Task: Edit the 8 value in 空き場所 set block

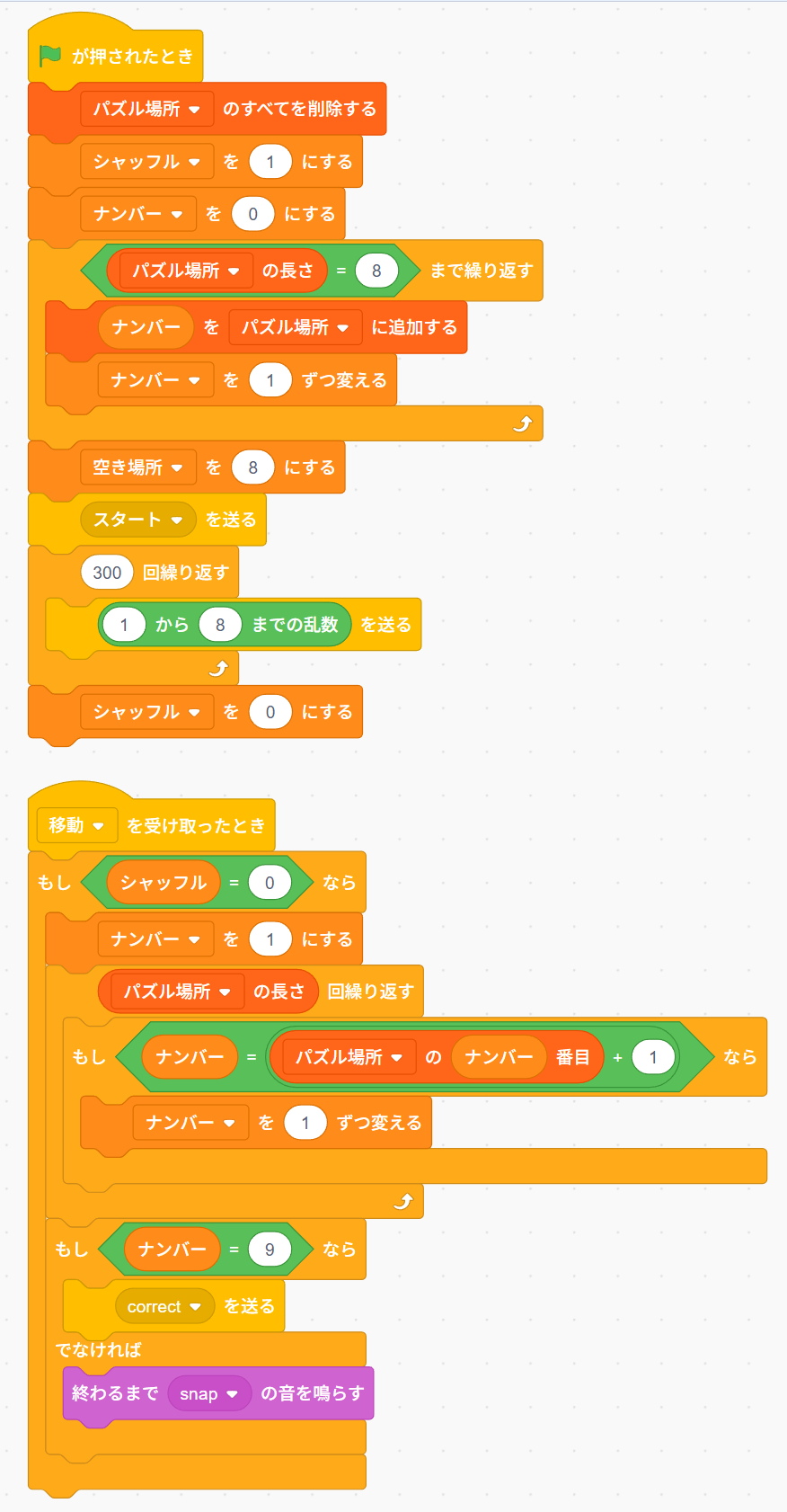Action: (253, 467)
